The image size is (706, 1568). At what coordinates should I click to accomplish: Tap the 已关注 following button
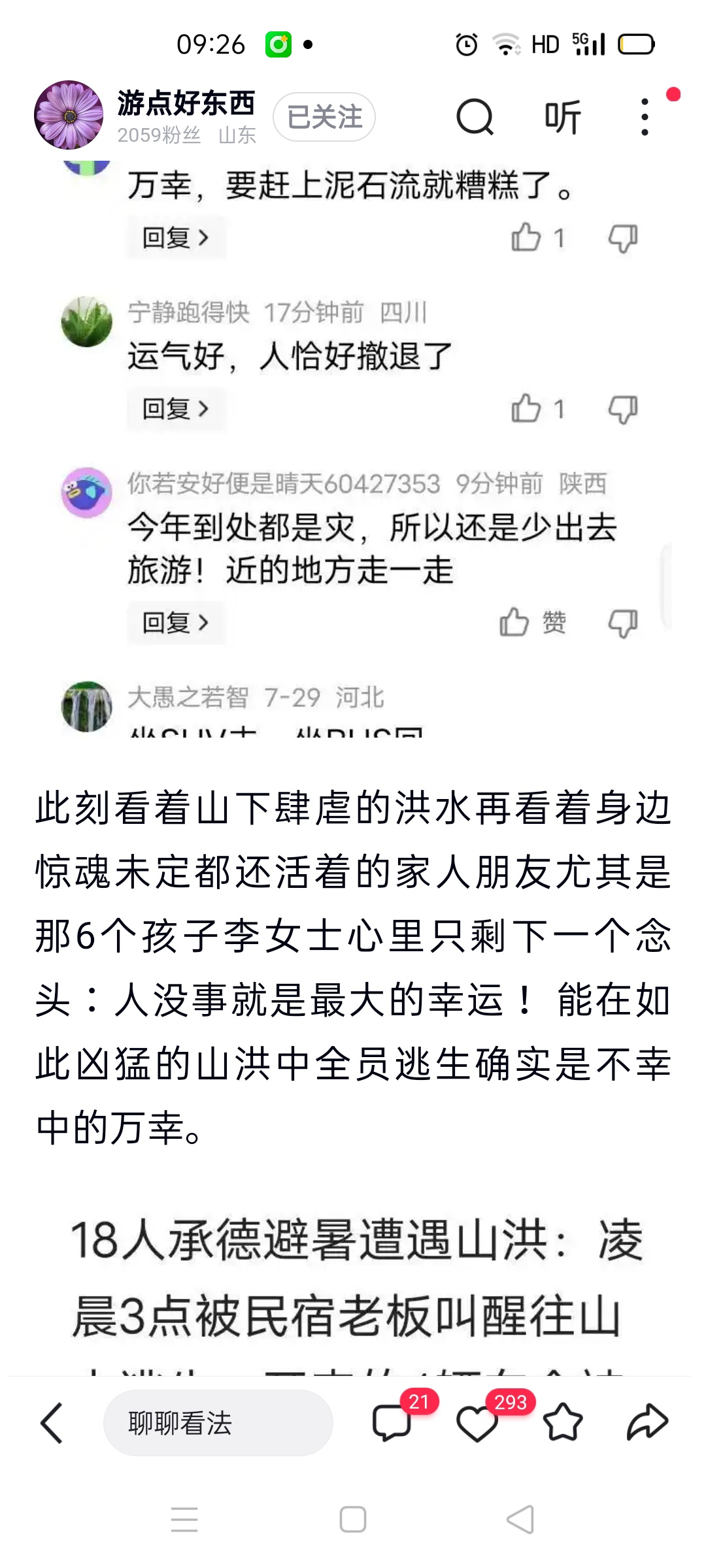324,117
